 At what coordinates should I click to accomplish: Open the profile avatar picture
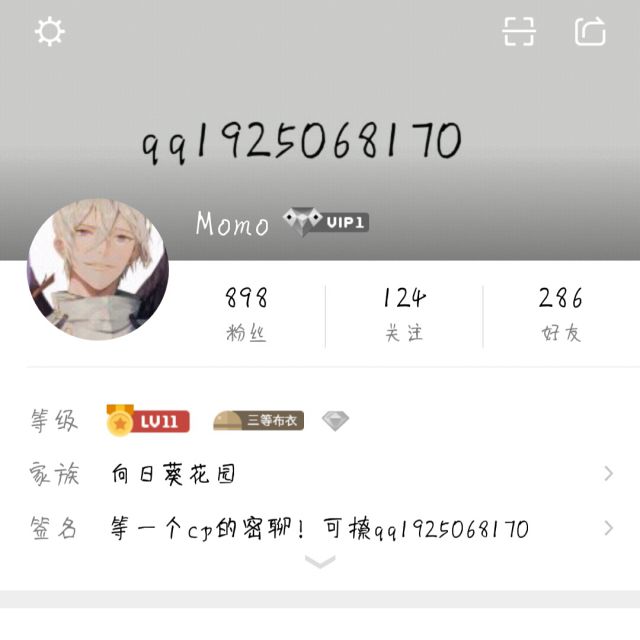click(98, 269)
